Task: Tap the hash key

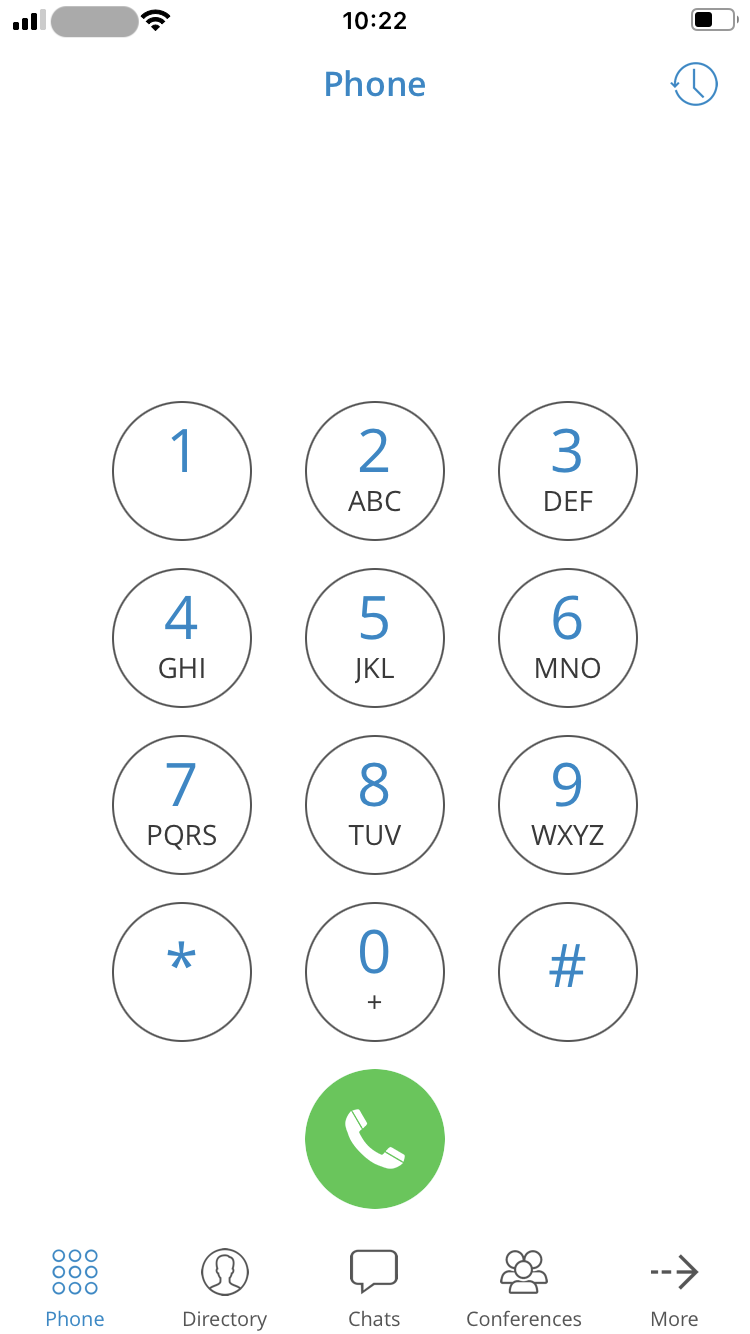Action: coord(568,972)
